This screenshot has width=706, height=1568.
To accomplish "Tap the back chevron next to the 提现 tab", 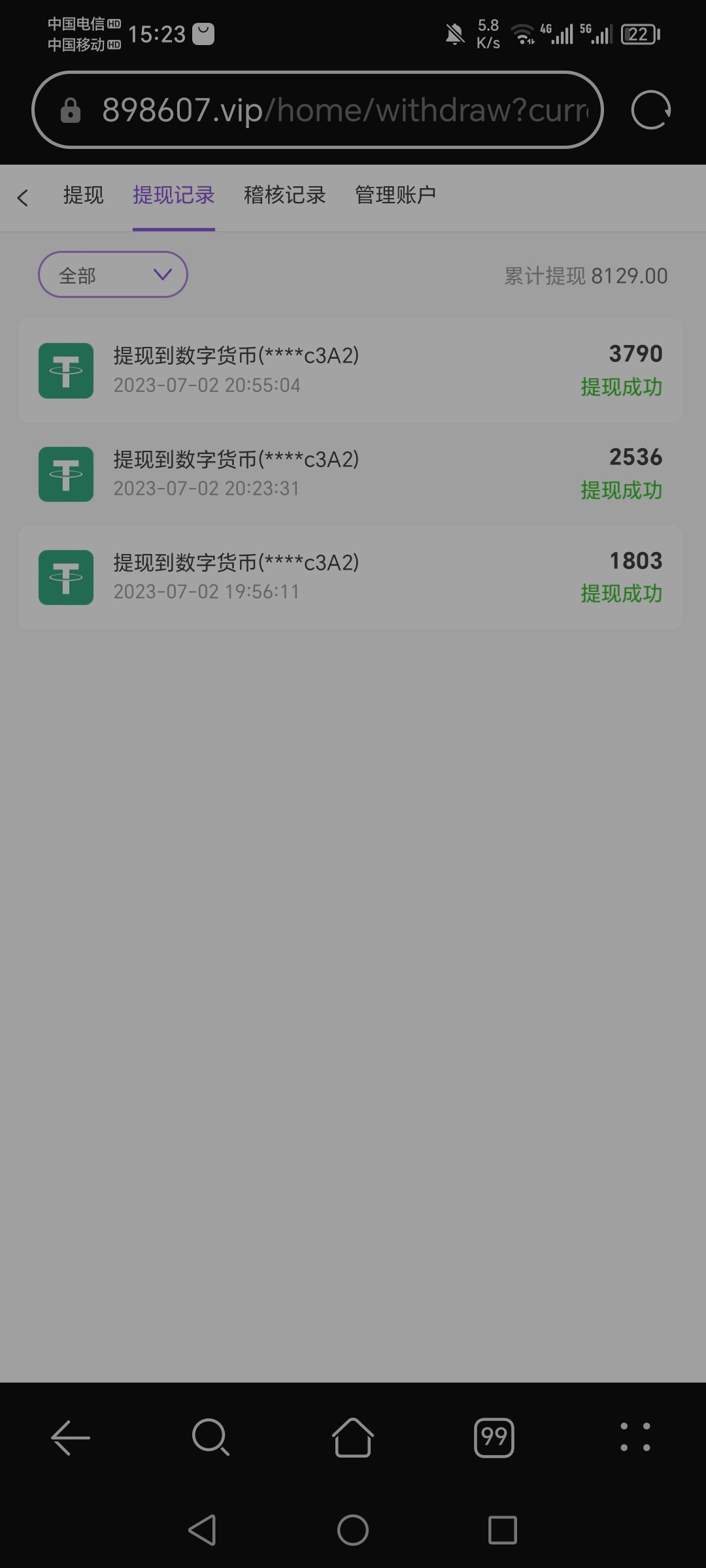I will tap(24, 197).
